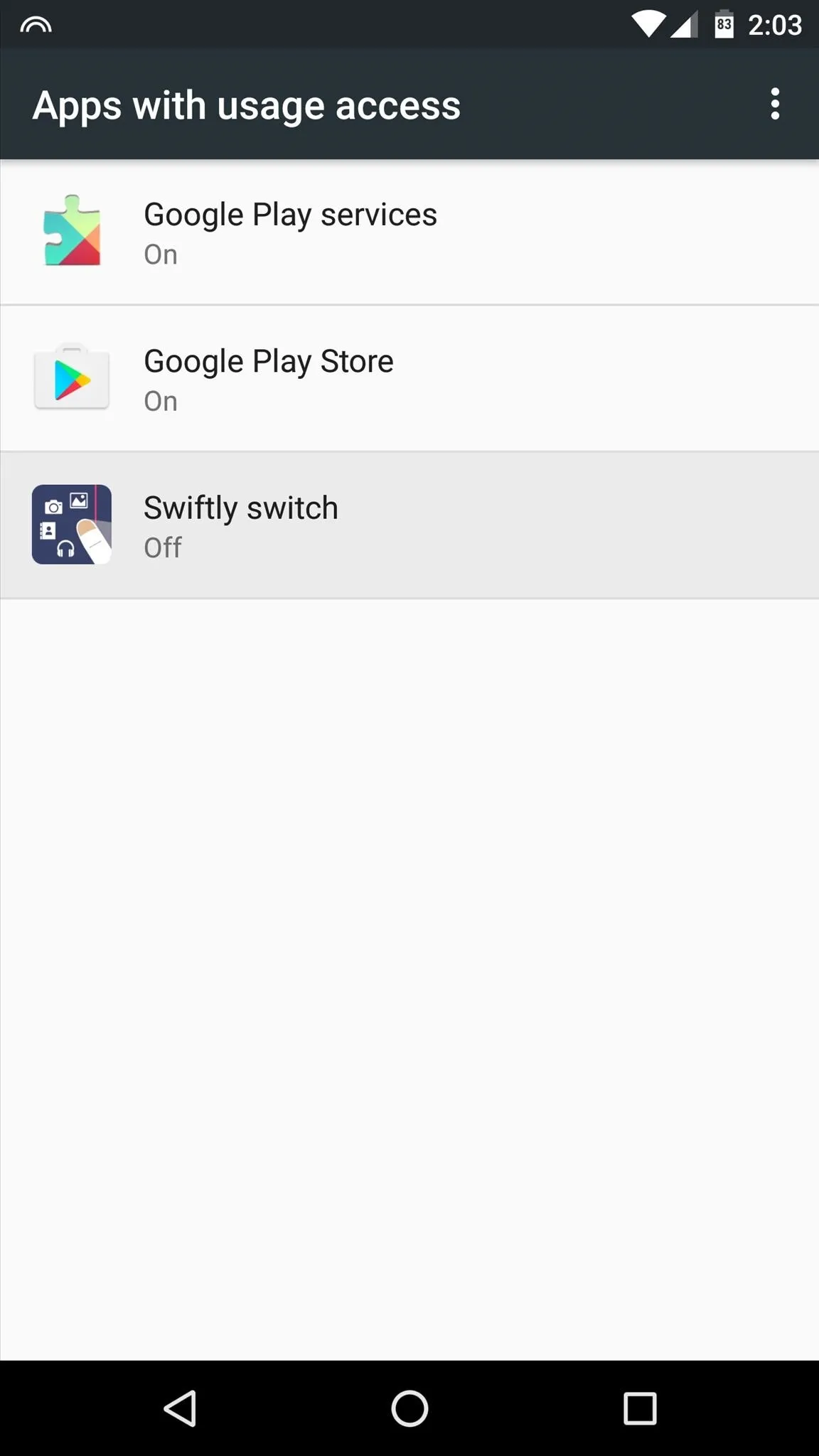Open the overflow menu
Viewport: 819px width, 1456px height.
coord(775,105)
